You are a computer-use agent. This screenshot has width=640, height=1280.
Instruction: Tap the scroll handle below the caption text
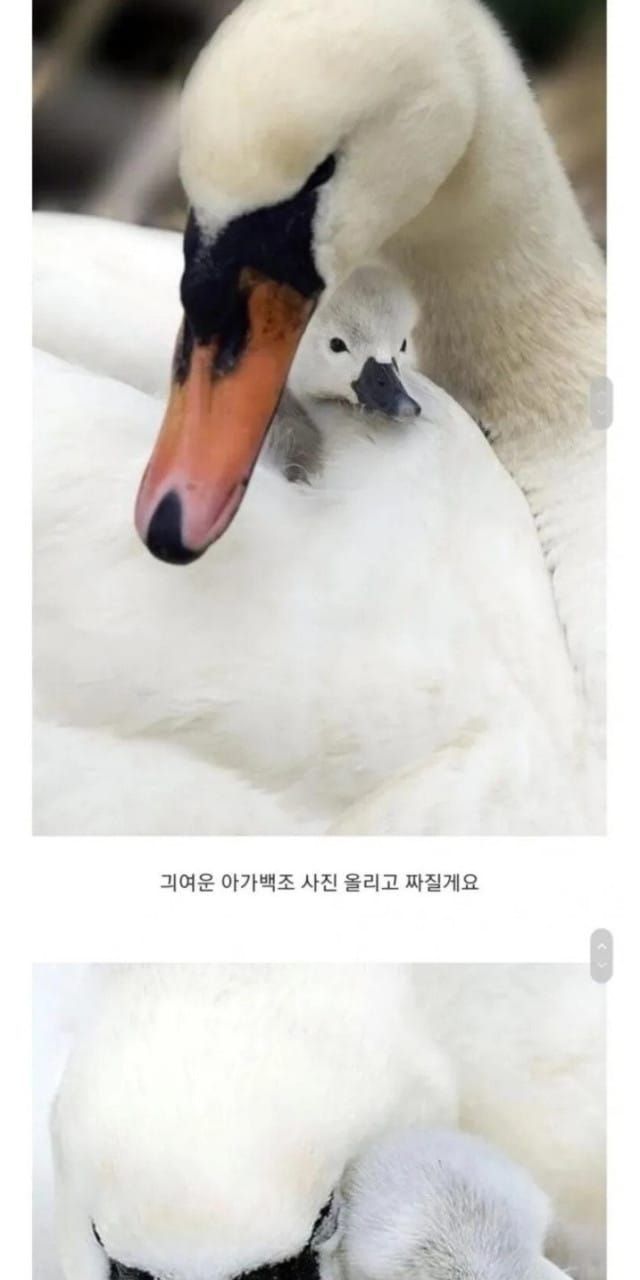(601, 956)
